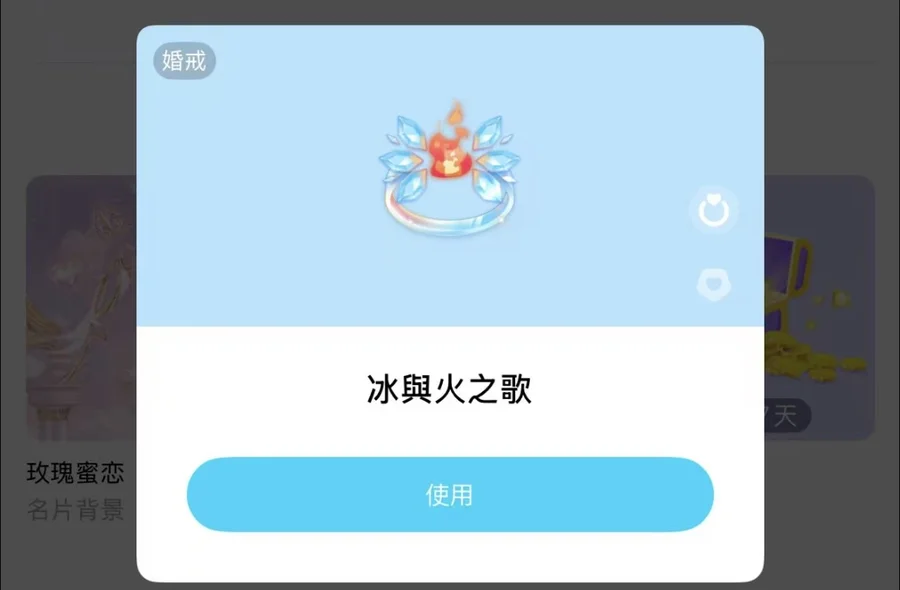900x590 pixels.
Task: Tap the 使用 button
Action: (x=450, y=494)
